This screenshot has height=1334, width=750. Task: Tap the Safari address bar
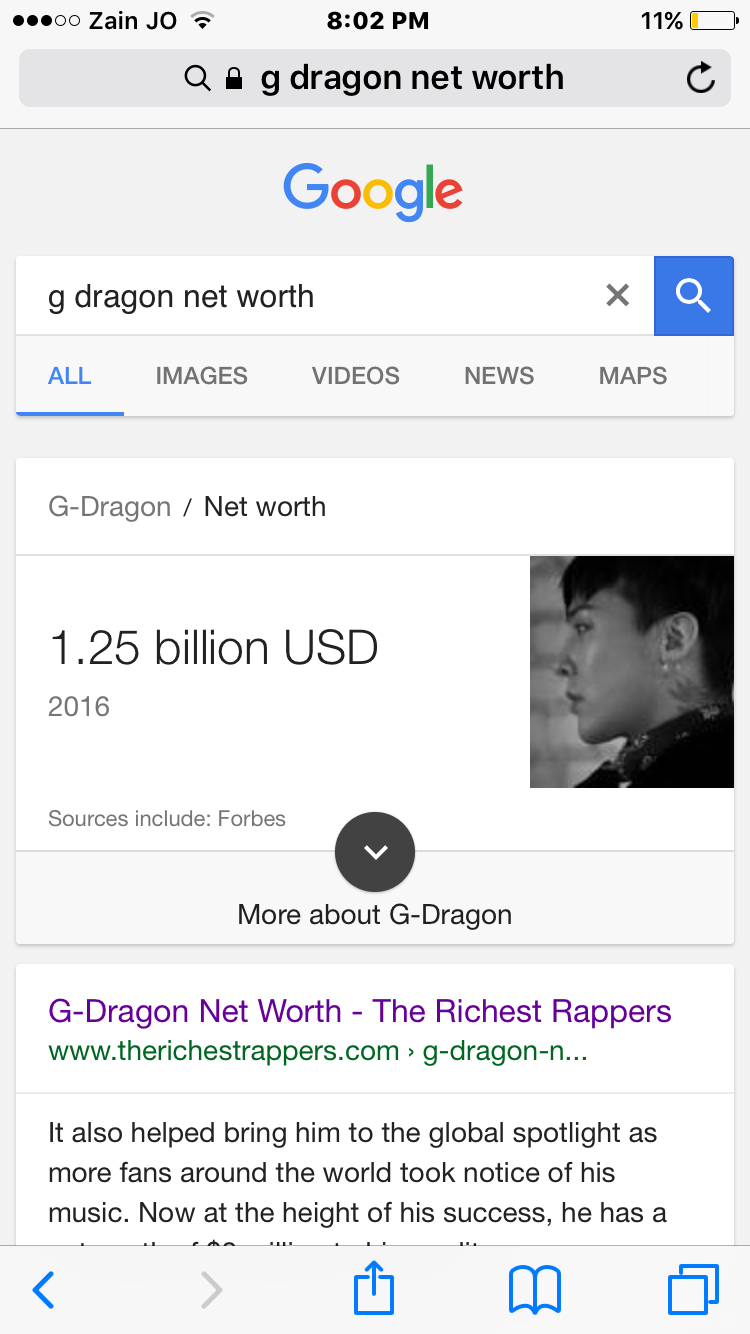coord(375,78)
